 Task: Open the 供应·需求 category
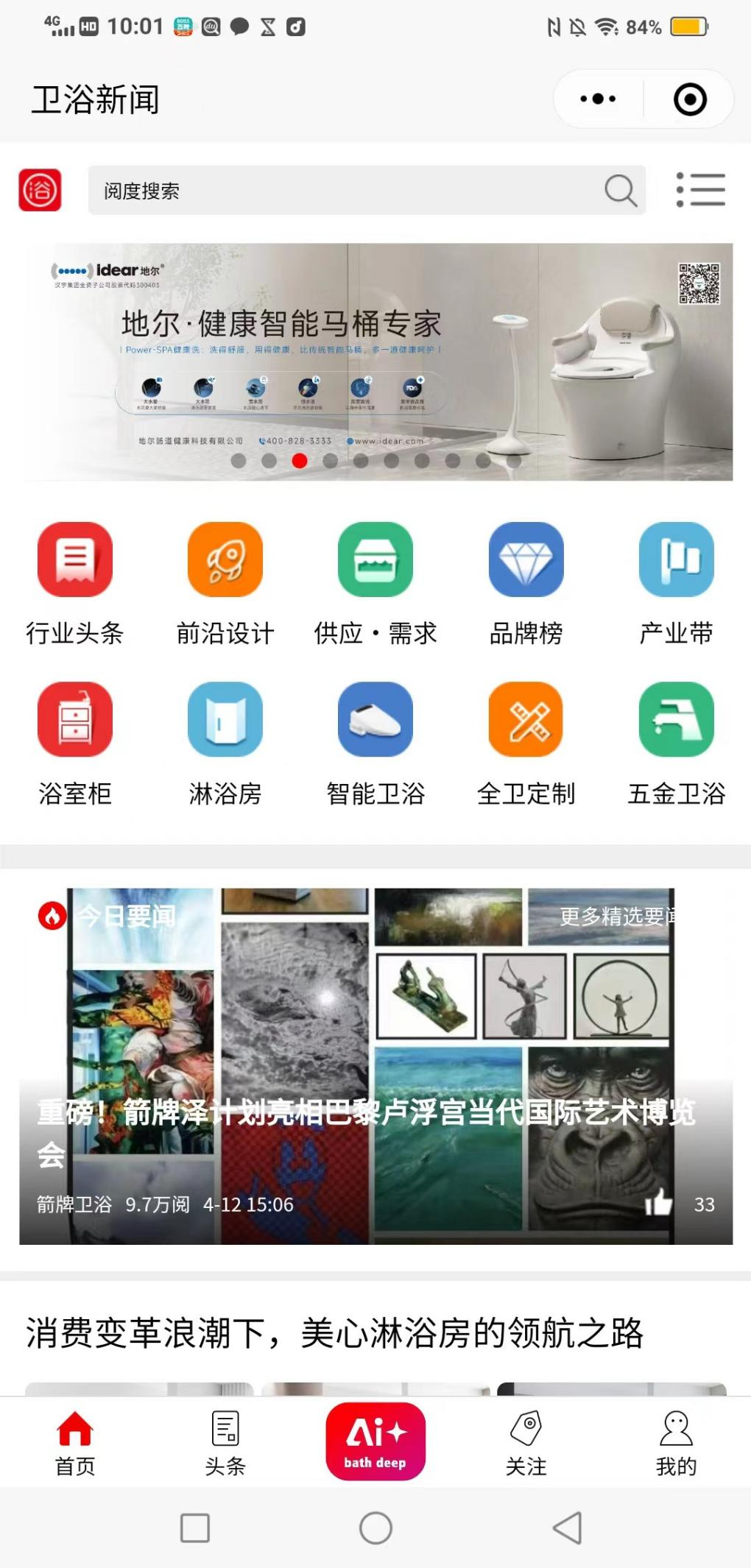point(375,582)
